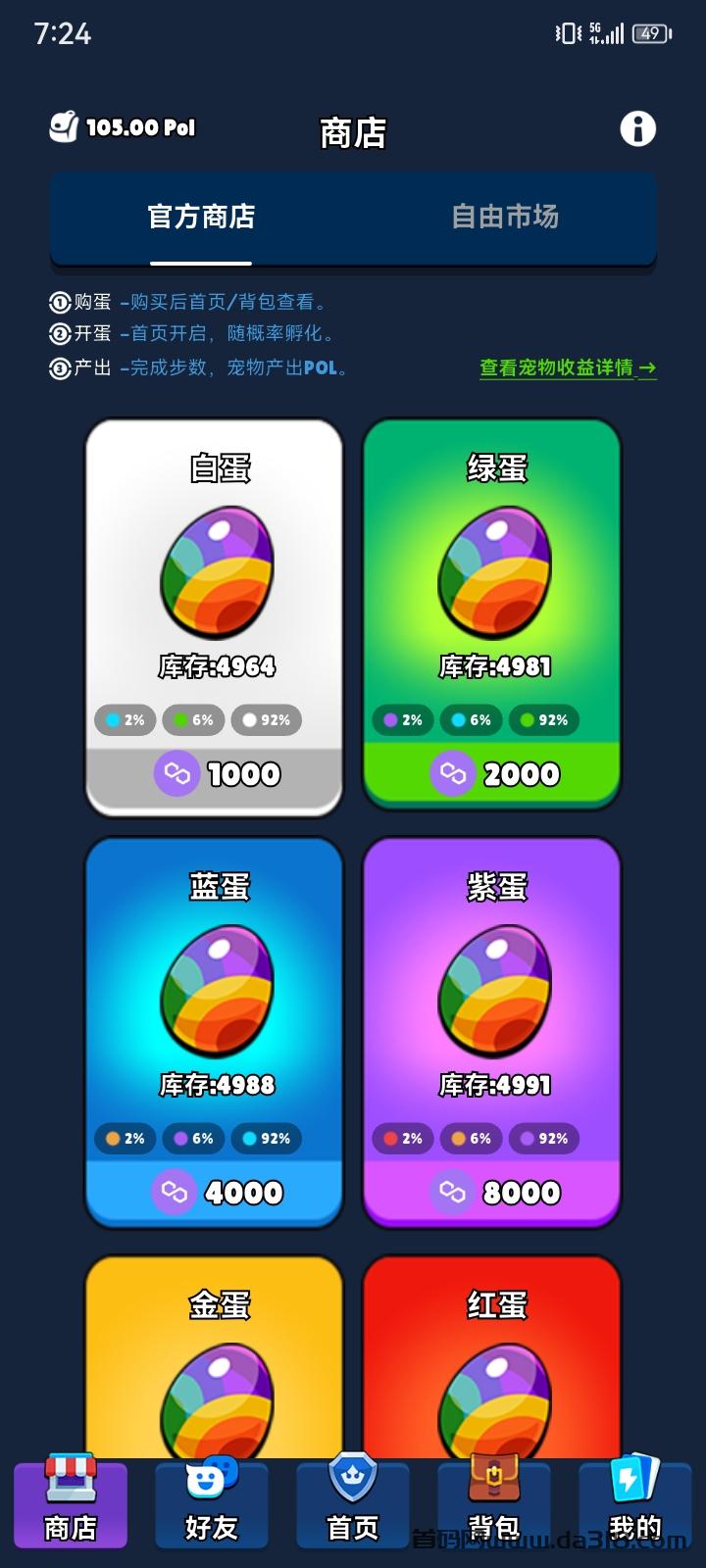Select the 官方商店 tab
Viewport: 706px width, 1568px height.
click(201, 217)
